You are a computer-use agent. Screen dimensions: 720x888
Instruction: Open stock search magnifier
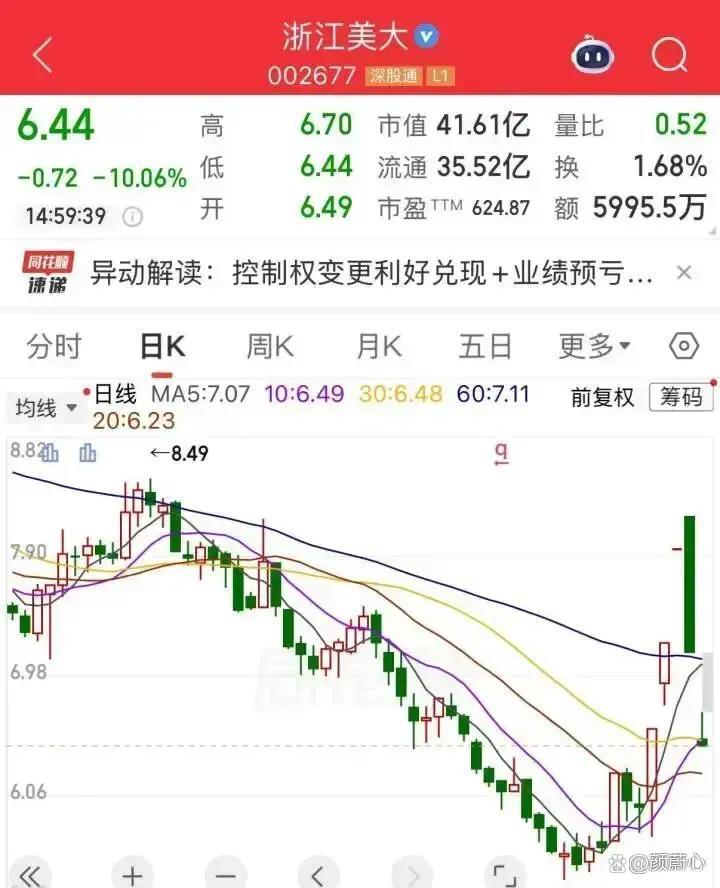(x=670, y=55)
